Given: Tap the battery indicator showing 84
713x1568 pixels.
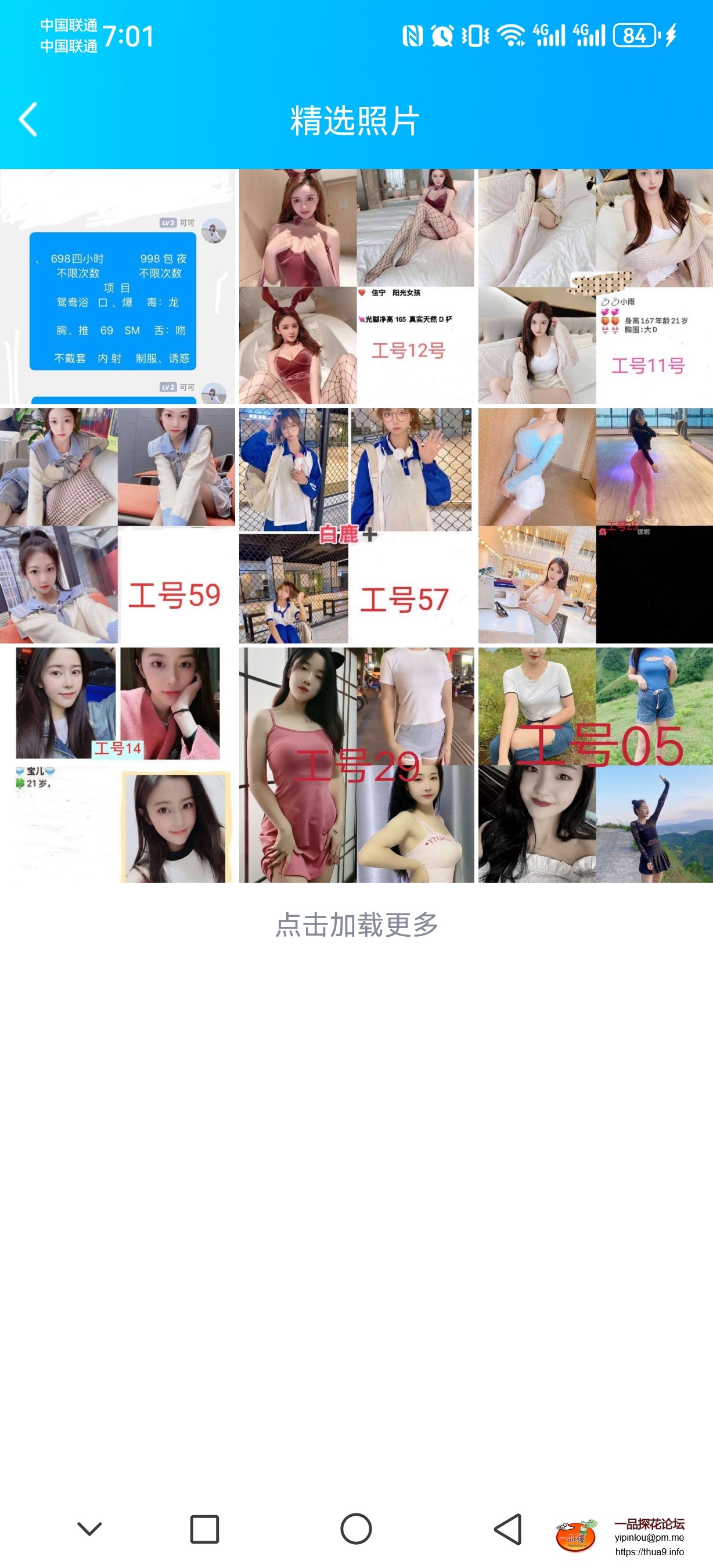Looking at the screenshot, I should (x=635, y=35).
